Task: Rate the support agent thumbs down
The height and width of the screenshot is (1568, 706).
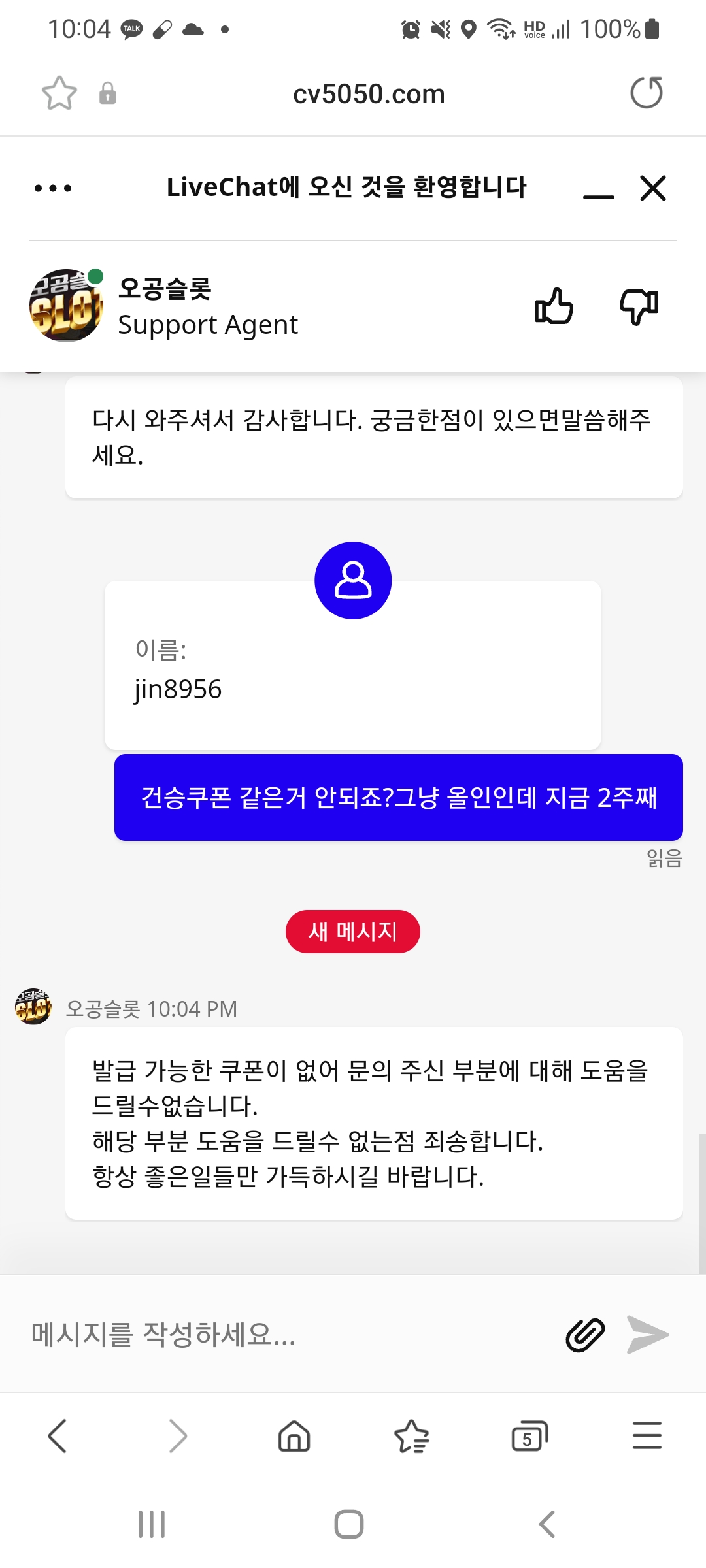Action: (x=639, y=306)
